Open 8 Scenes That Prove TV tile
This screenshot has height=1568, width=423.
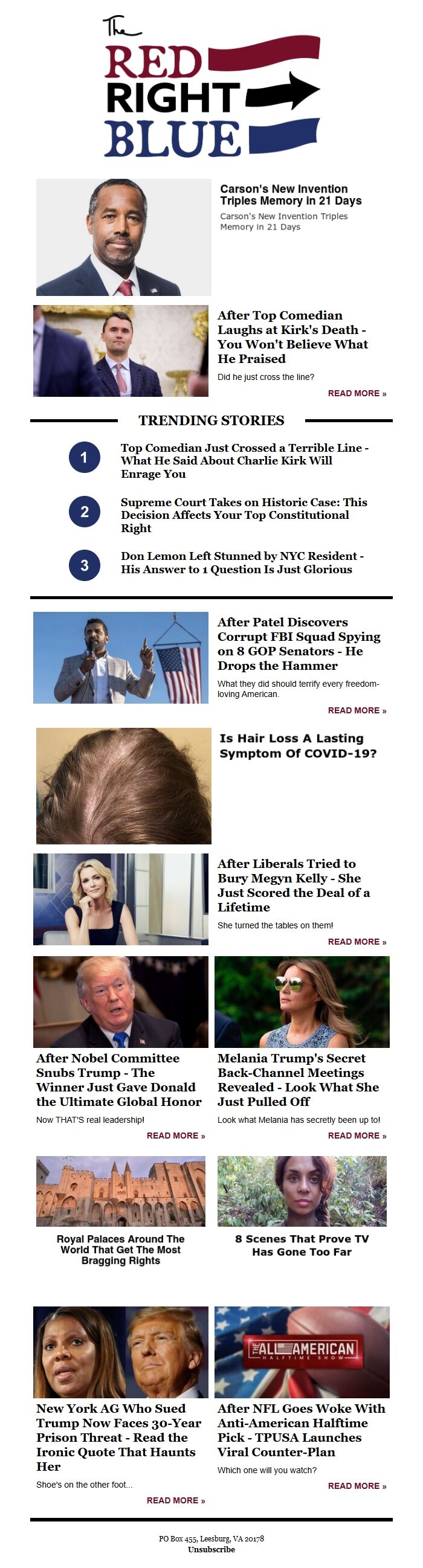click(x=302, y=1245)
